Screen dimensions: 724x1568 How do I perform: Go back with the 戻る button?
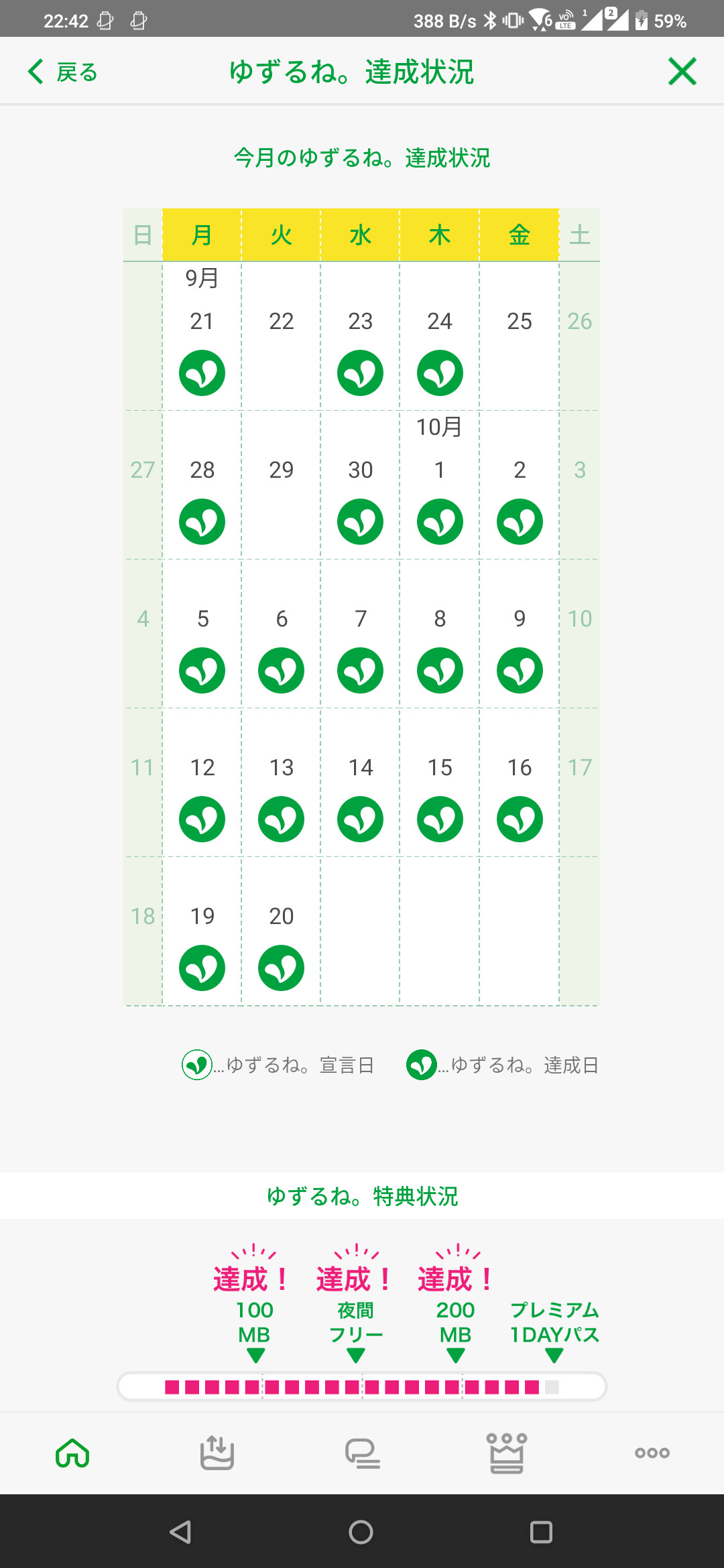tap(63, 72)
